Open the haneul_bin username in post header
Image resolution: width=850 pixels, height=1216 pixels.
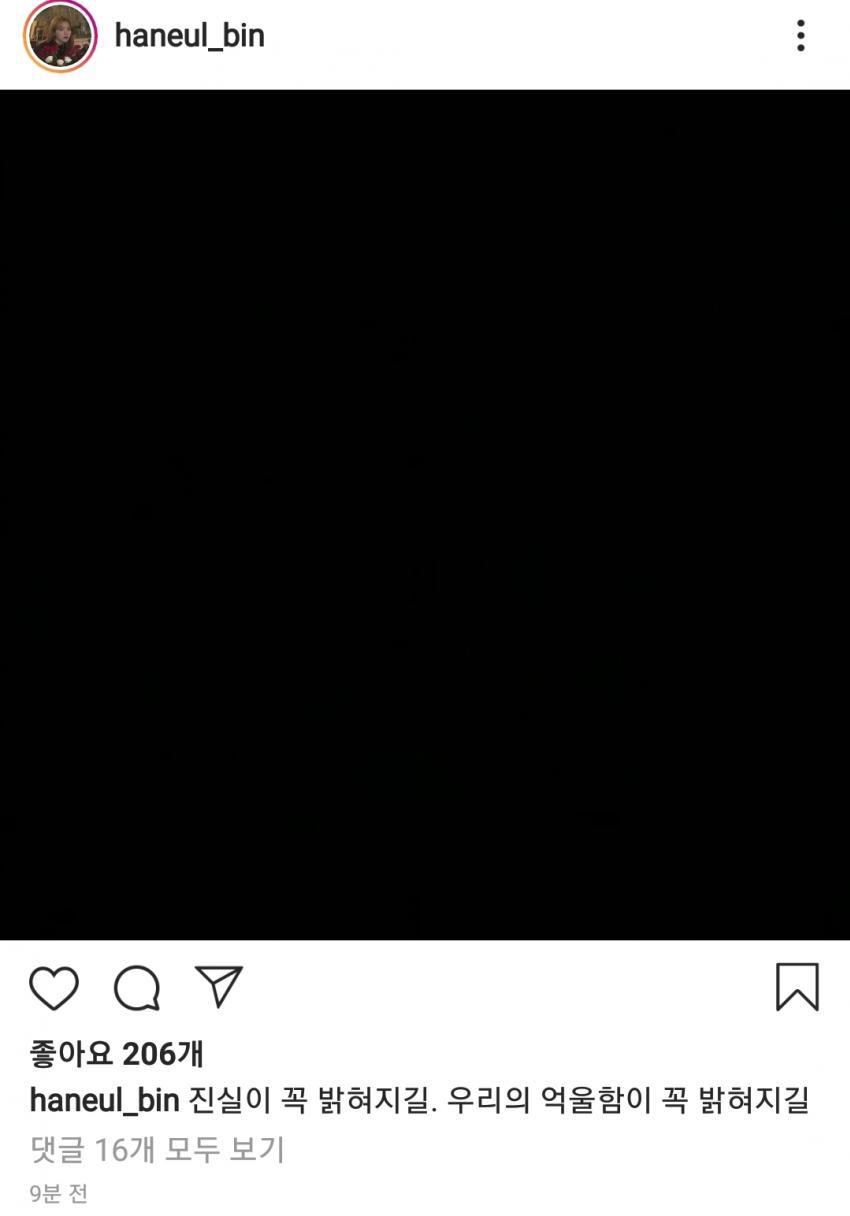click(189, 36)
